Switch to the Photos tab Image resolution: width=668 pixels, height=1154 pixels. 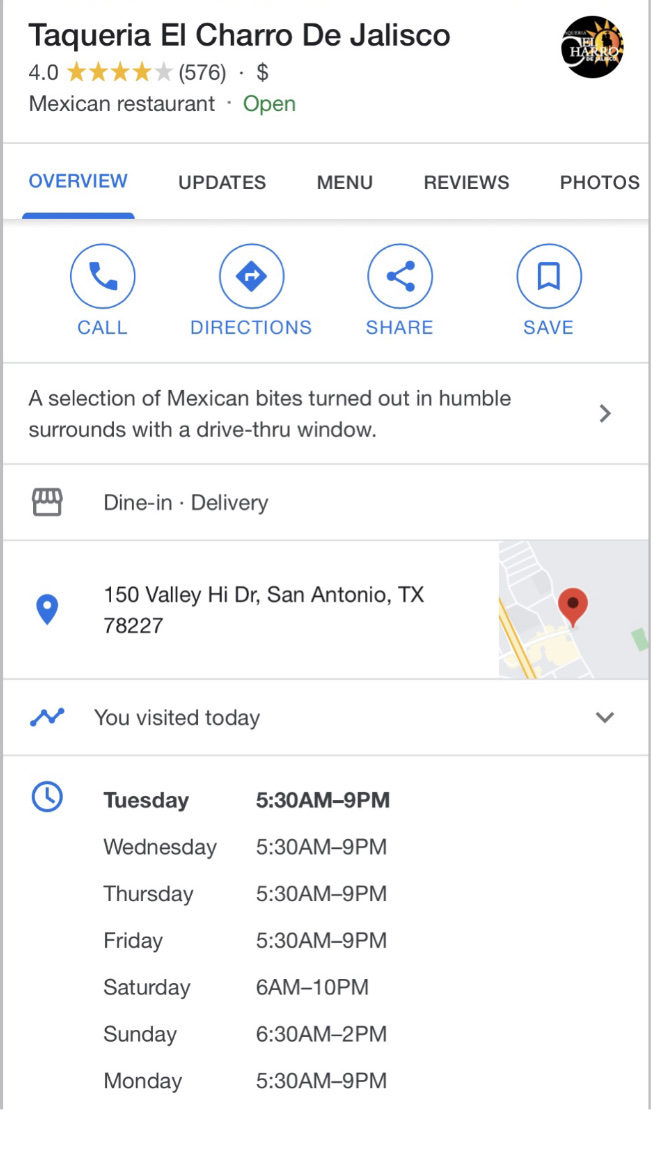[x=599, y=182]
